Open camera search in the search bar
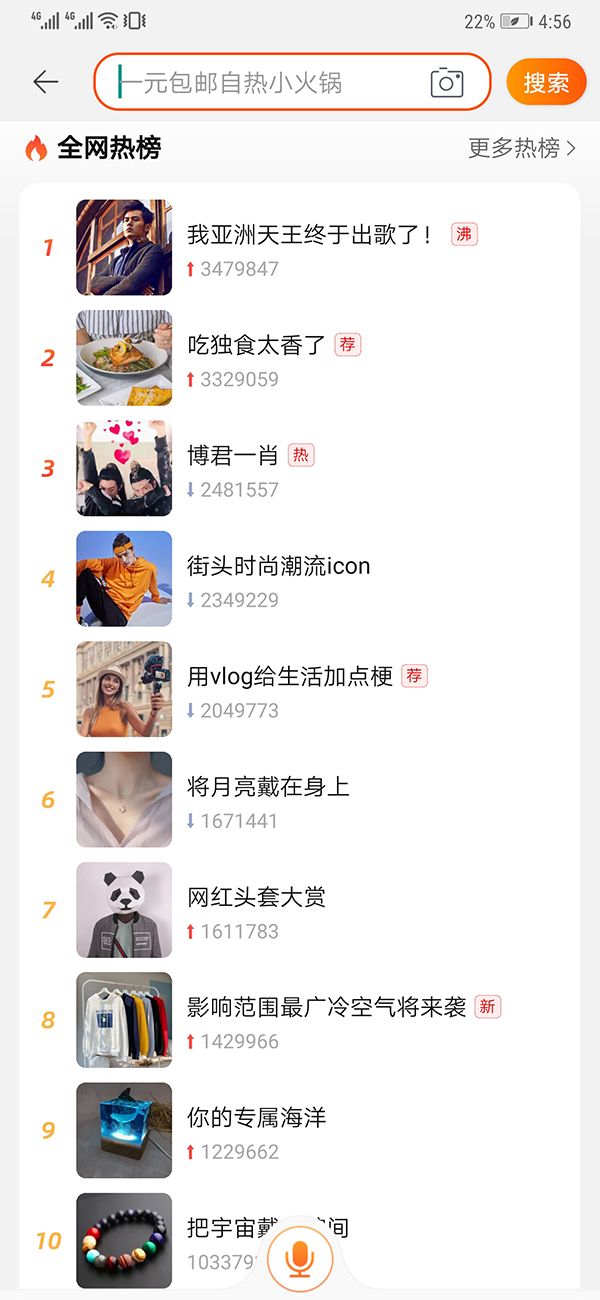This screenshot has height=1300, width=600. coord(447,82)
